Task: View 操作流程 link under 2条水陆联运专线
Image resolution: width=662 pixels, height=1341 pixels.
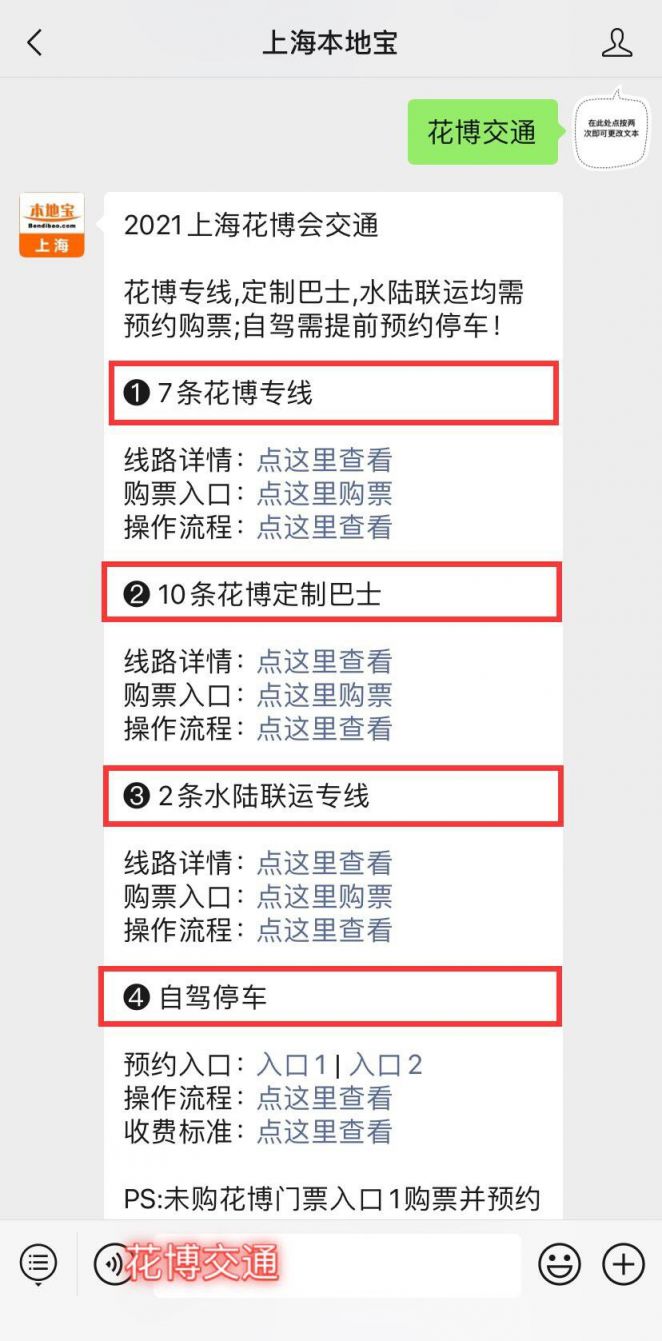Action: tap(324, 930)
